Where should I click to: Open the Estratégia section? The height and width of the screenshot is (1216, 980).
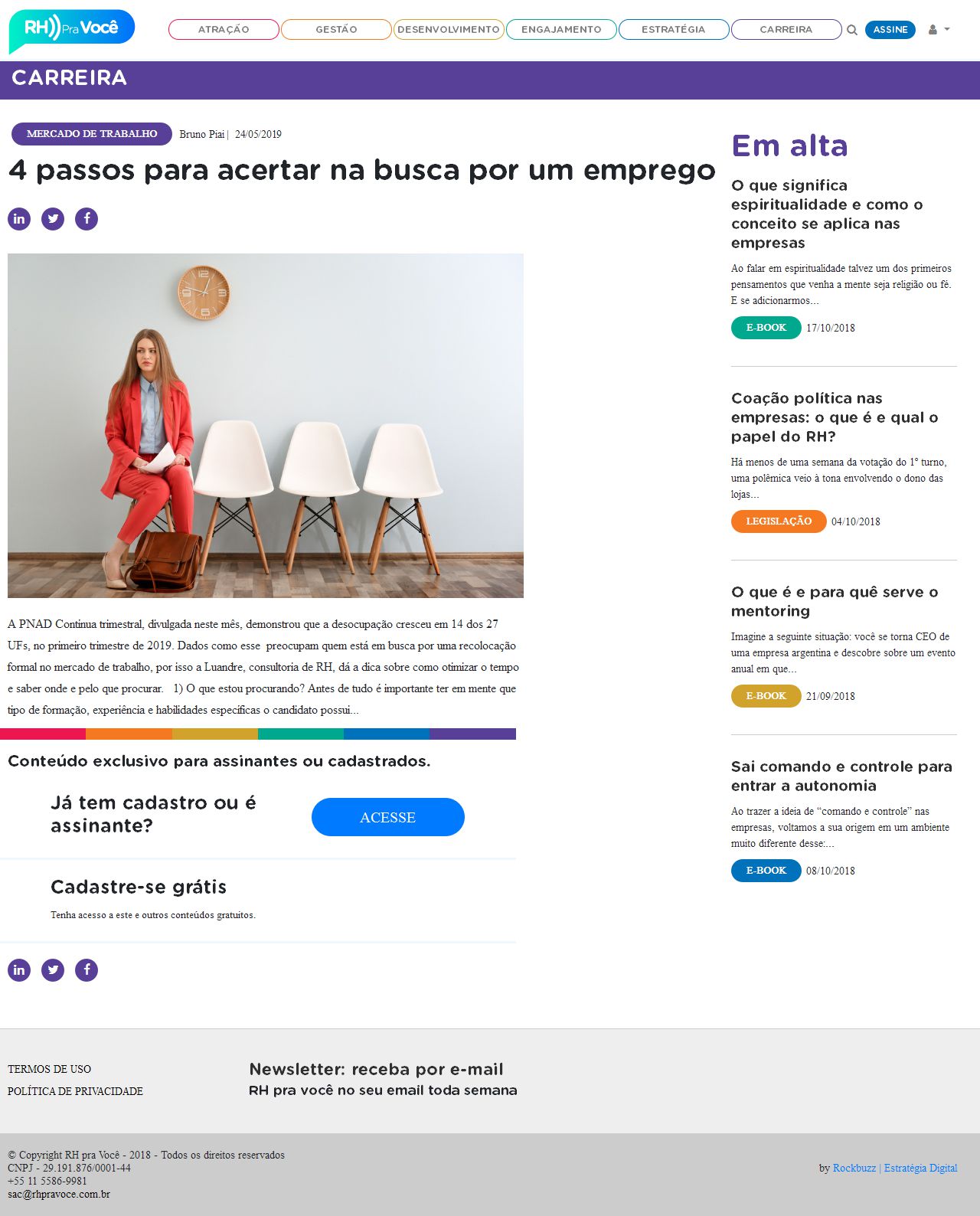pos(673,30)
